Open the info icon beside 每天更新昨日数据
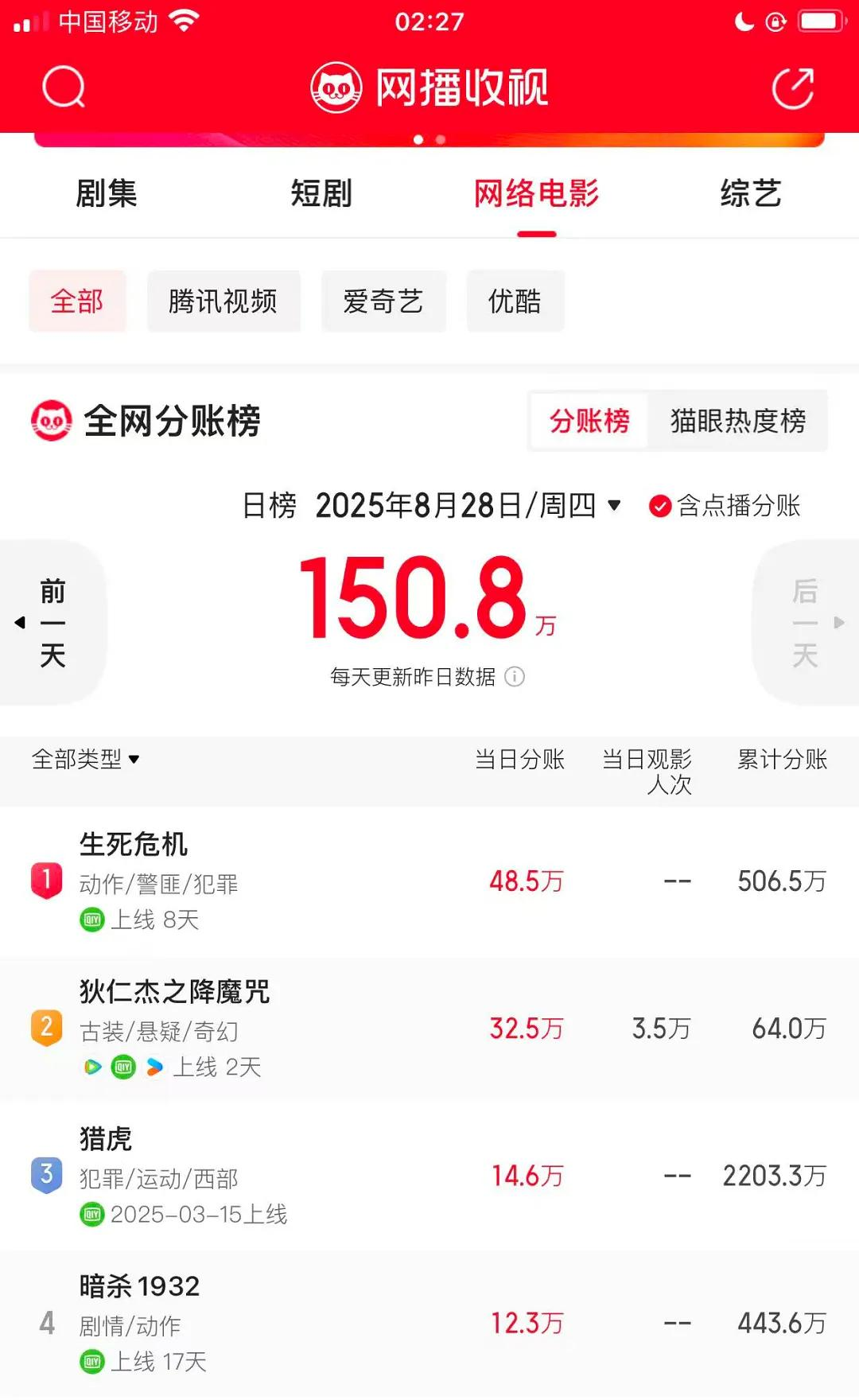Screen dimensions: 859x1400 click(x=515, y=677)
